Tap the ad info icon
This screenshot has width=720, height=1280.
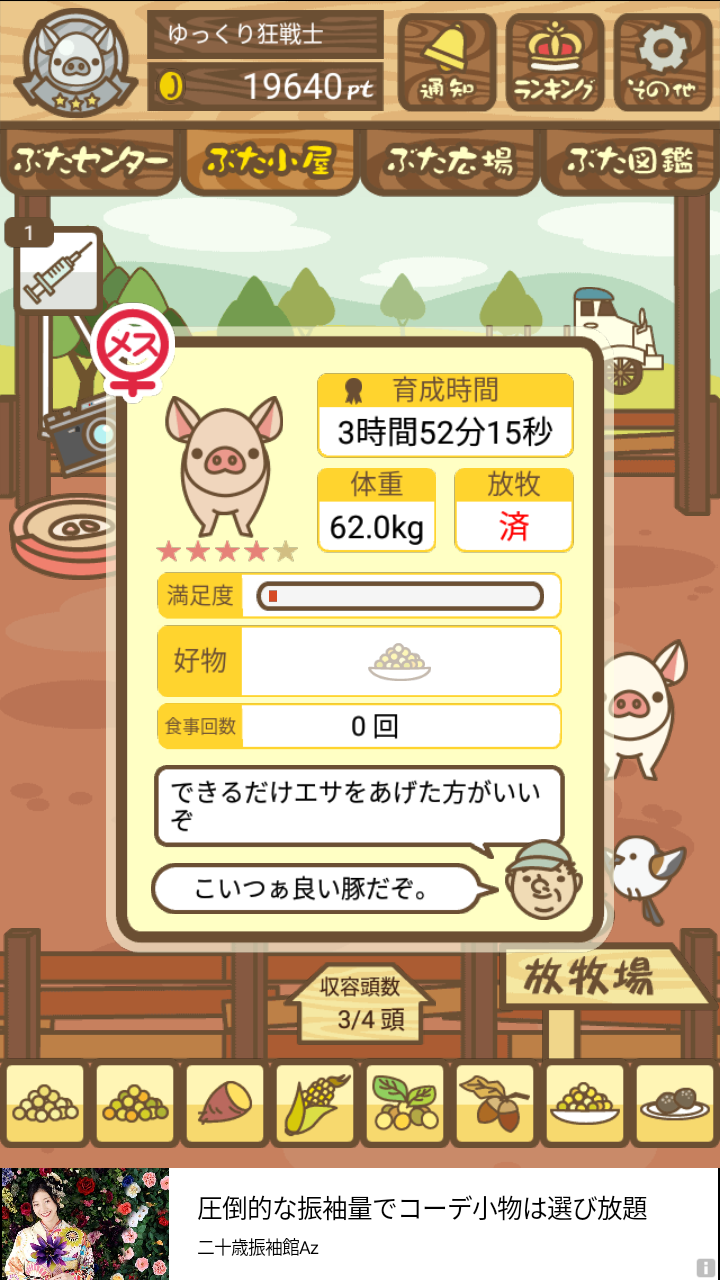(x=705, y=1267)
